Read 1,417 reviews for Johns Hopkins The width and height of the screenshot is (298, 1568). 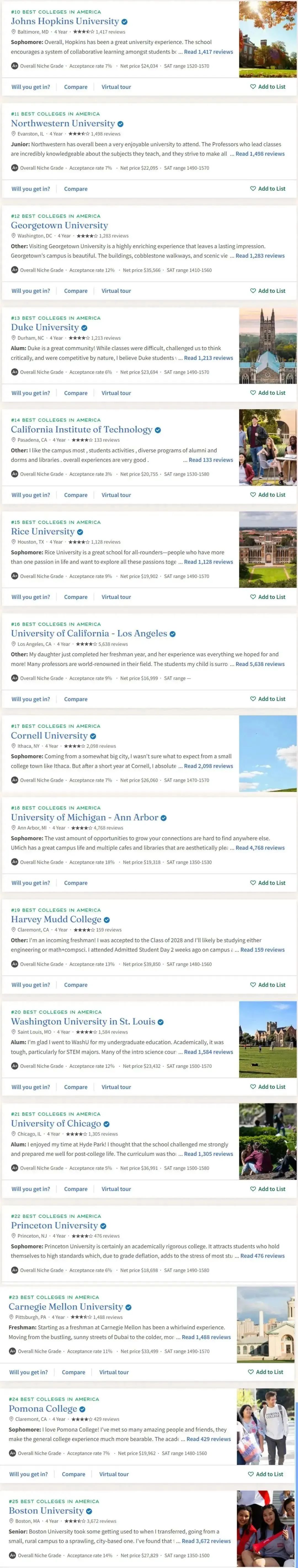tap(208, 52)
